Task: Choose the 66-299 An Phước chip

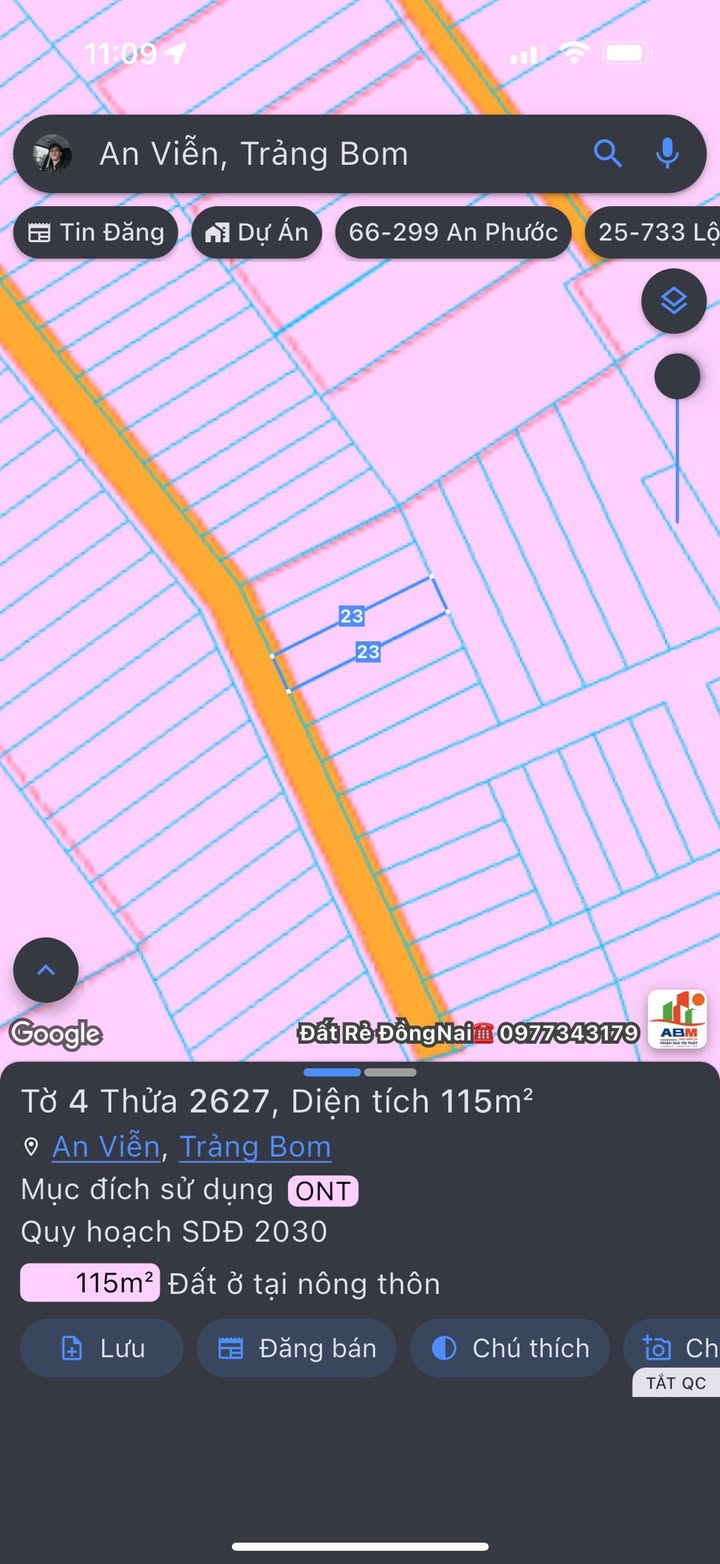Action: pyautogui.click(x=452, y=232)
